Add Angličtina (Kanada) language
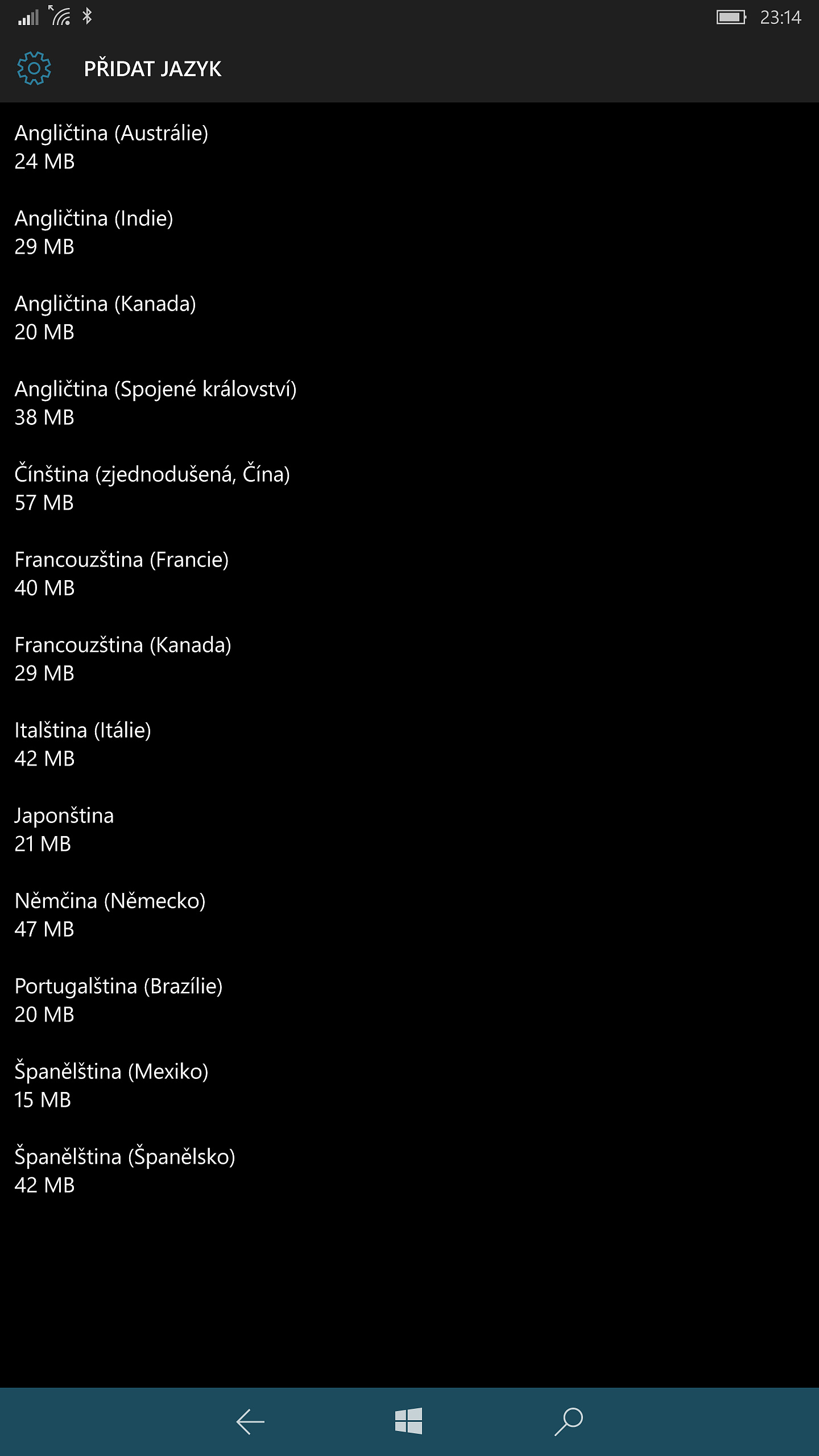 pos(409,317)
